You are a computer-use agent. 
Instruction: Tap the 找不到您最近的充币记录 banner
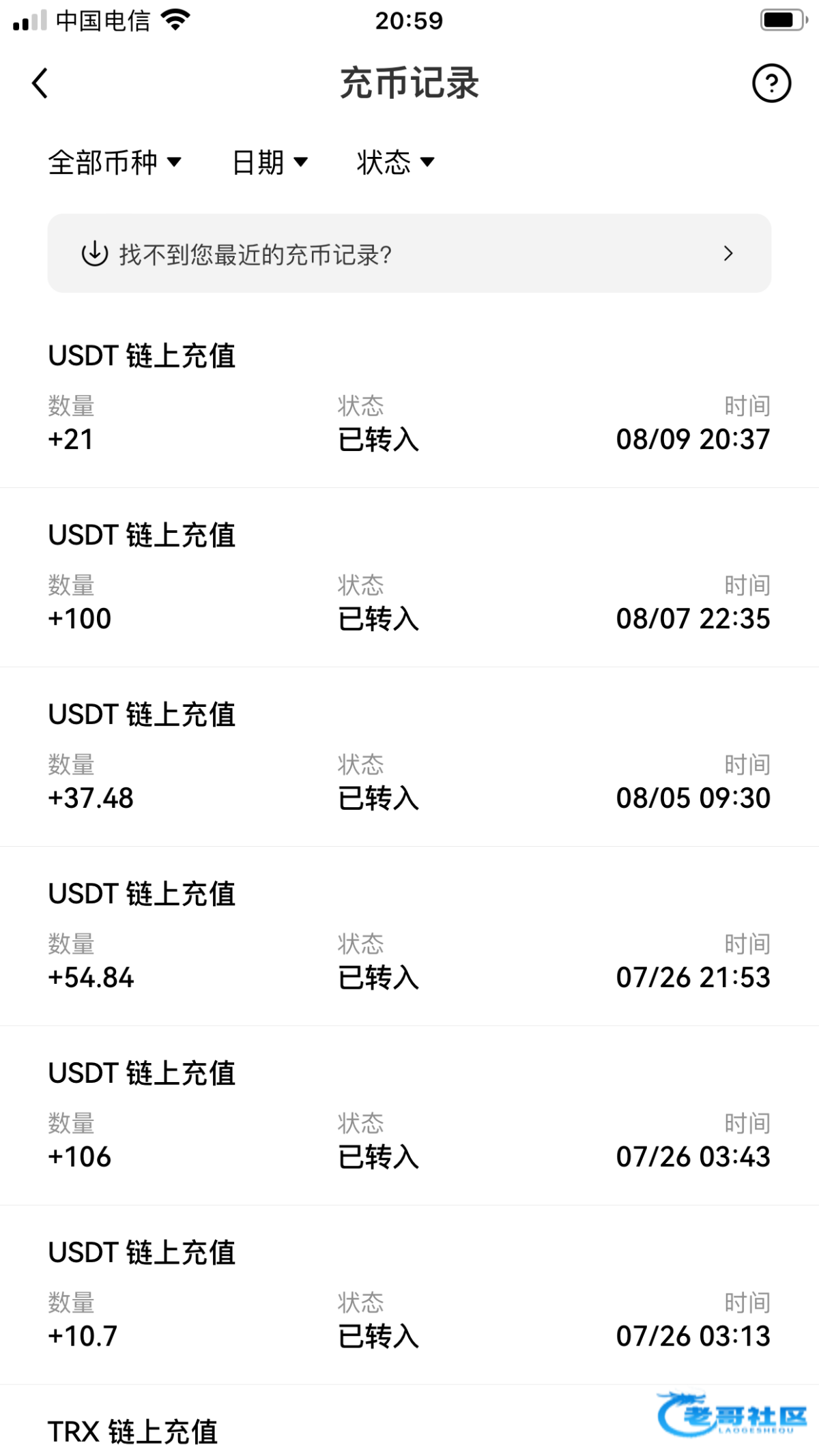click(x=409, y=253)
